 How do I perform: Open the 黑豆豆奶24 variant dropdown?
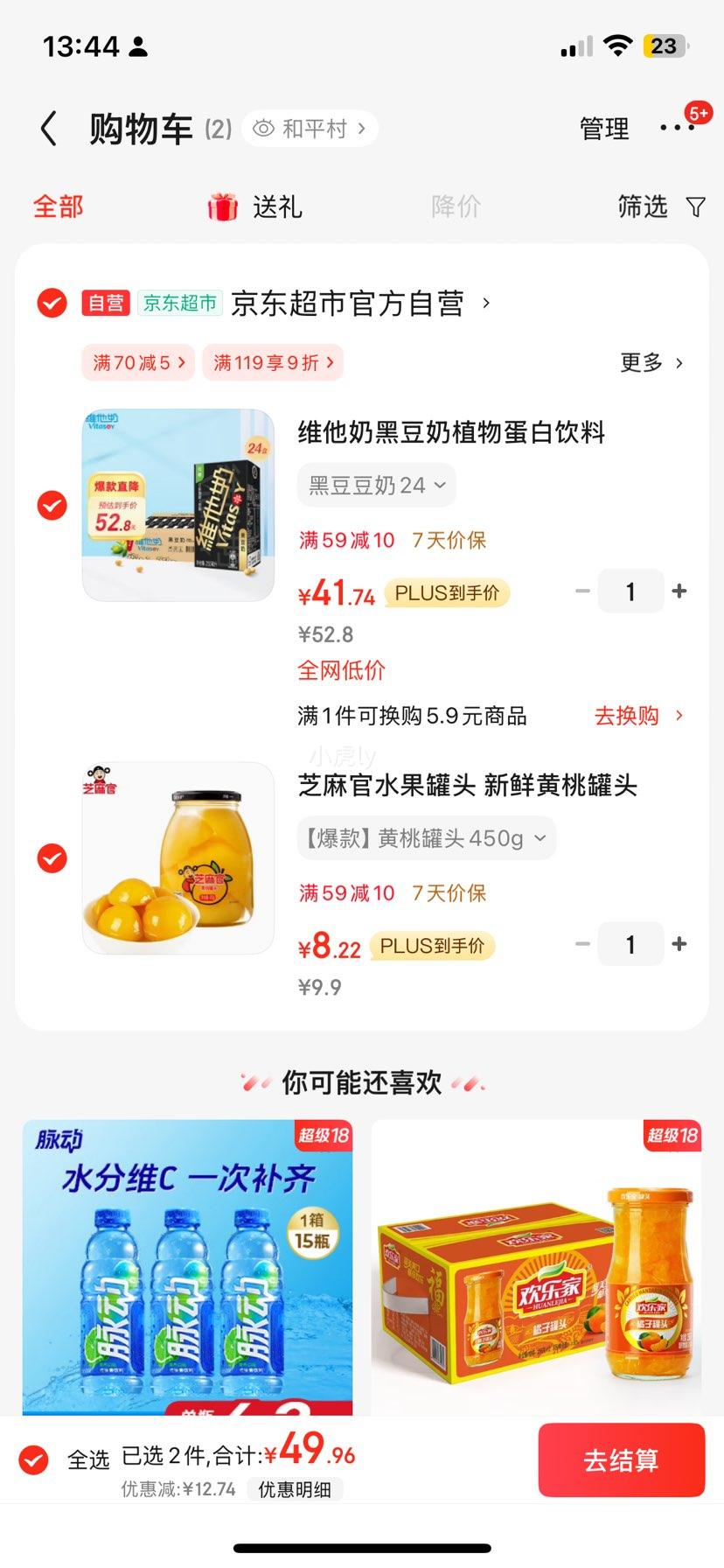pyautogui.click(x=376, y=485)
